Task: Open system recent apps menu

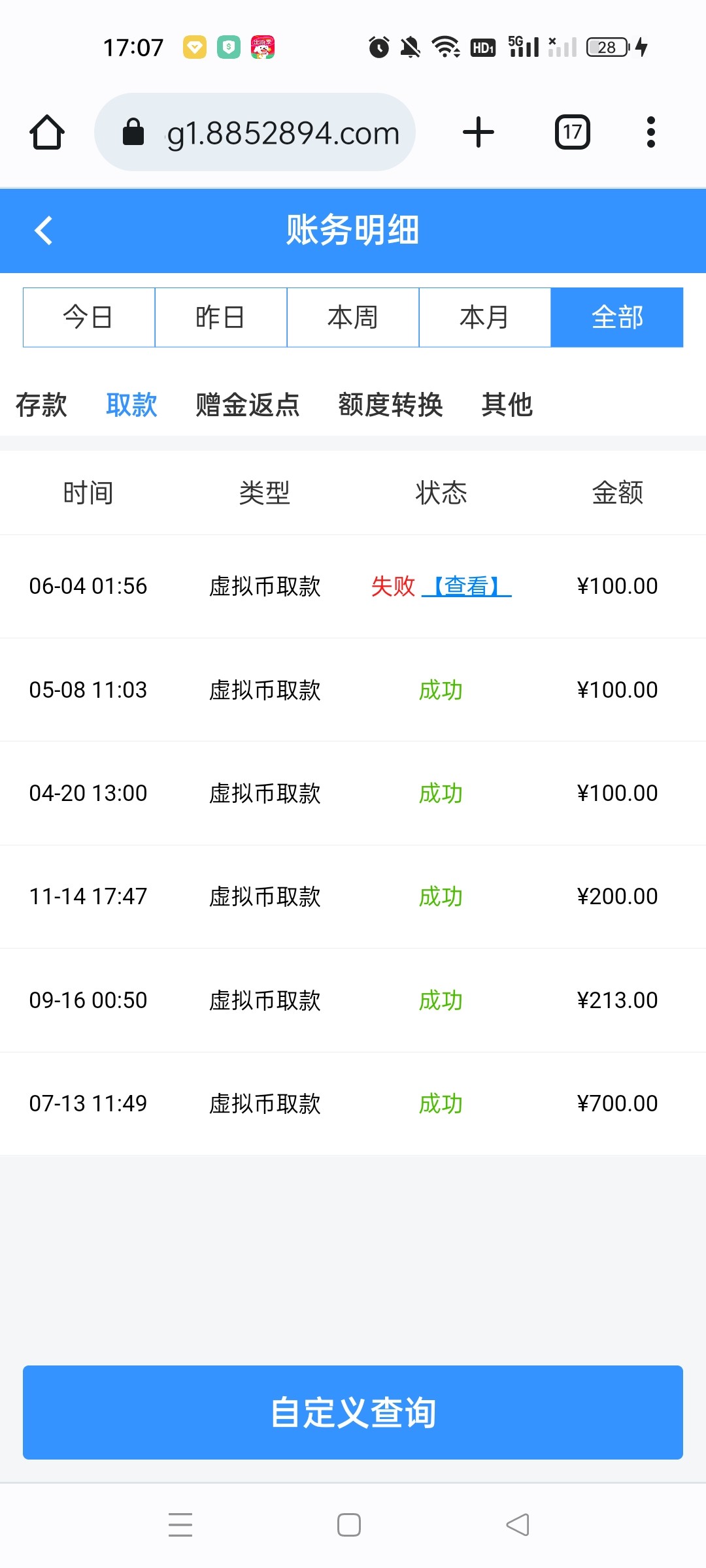Action: pos(180,1525)
